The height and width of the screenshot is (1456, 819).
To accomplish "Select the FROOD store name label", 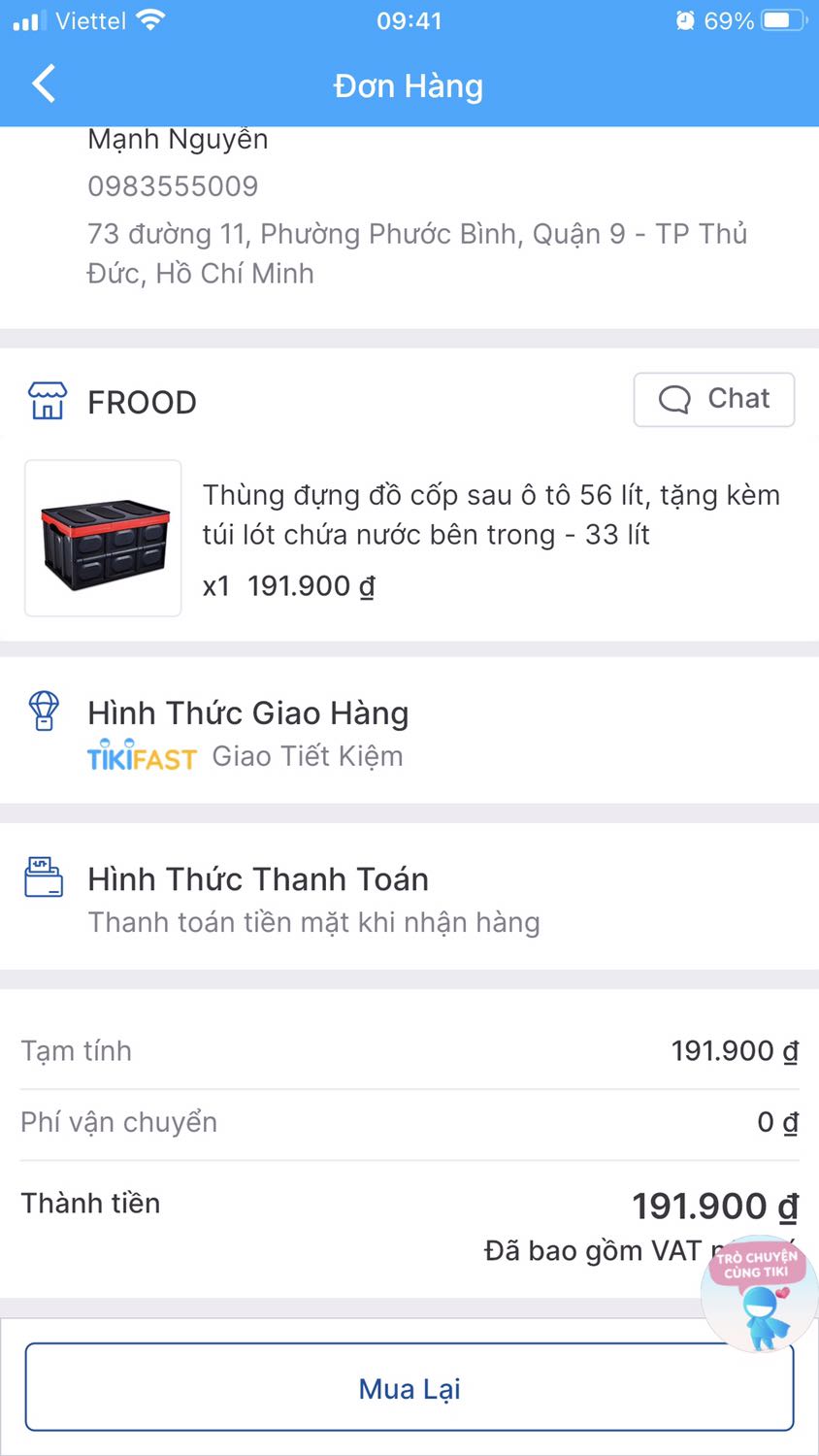I will point(142,401).
